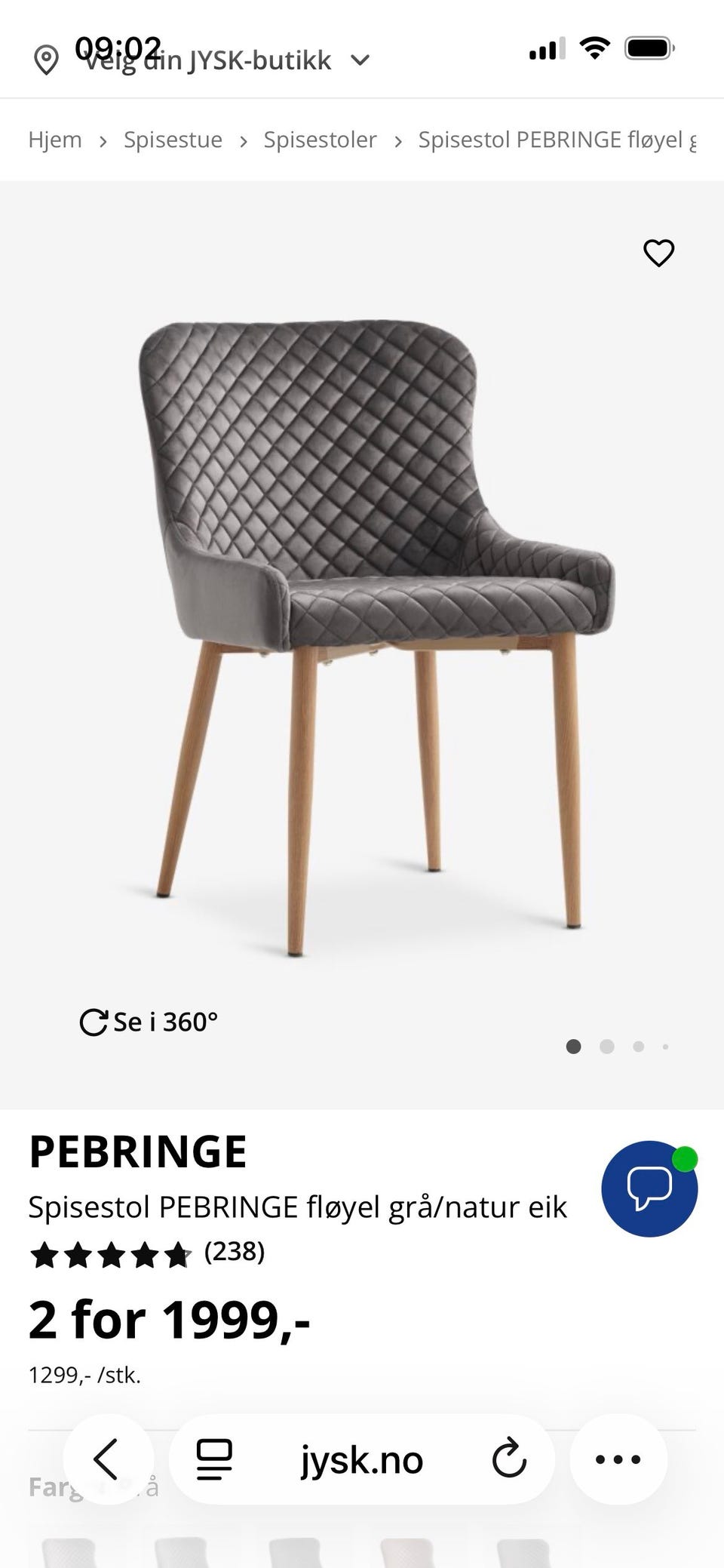The width and height of the screenshot is (724, 1568).
Task: Go to the Hjem breadcrumb
Action: point(55,140)
